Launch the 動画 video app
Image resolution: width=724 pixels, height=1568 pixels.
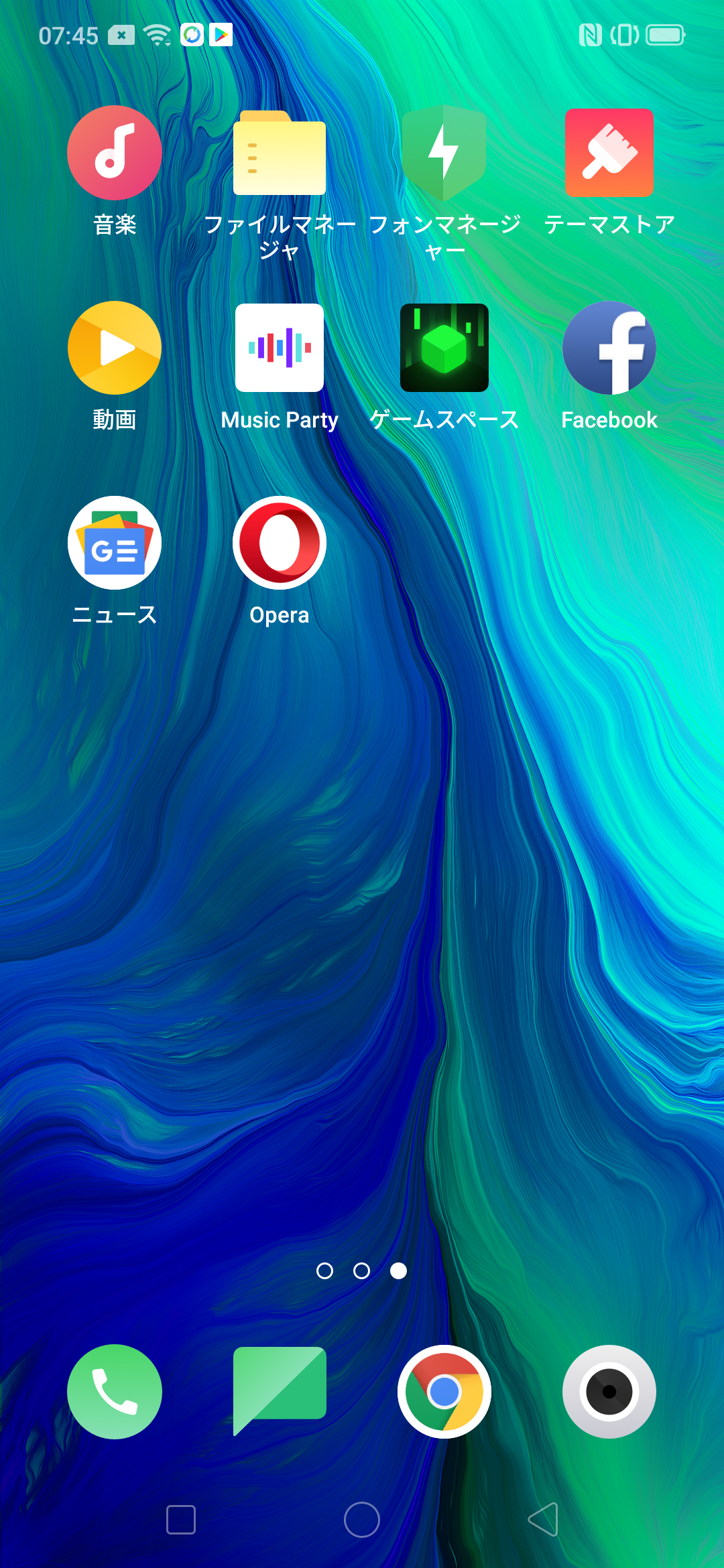coord(115,348)
